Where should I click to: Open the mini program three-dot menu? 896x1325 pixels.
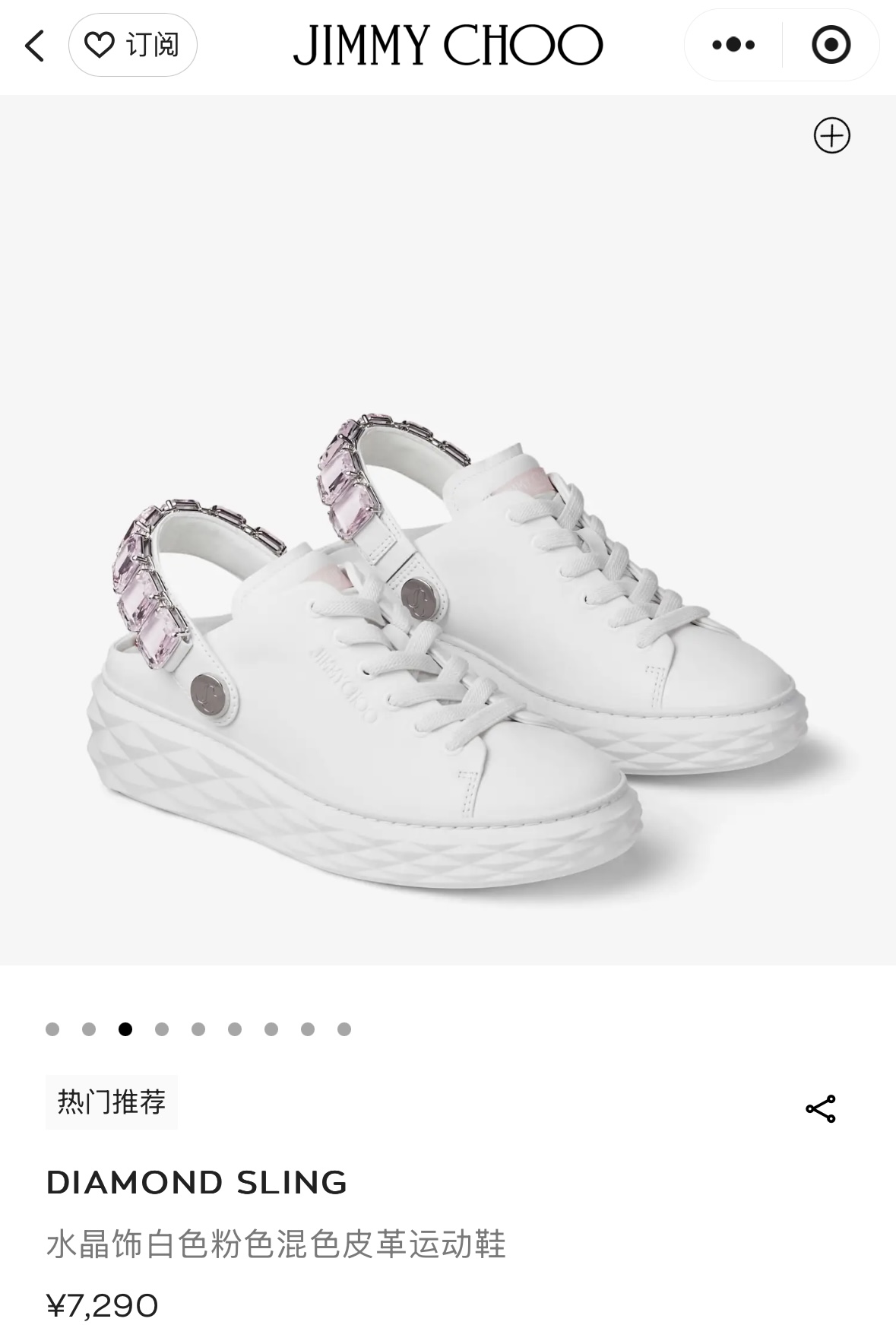(733, 46)
